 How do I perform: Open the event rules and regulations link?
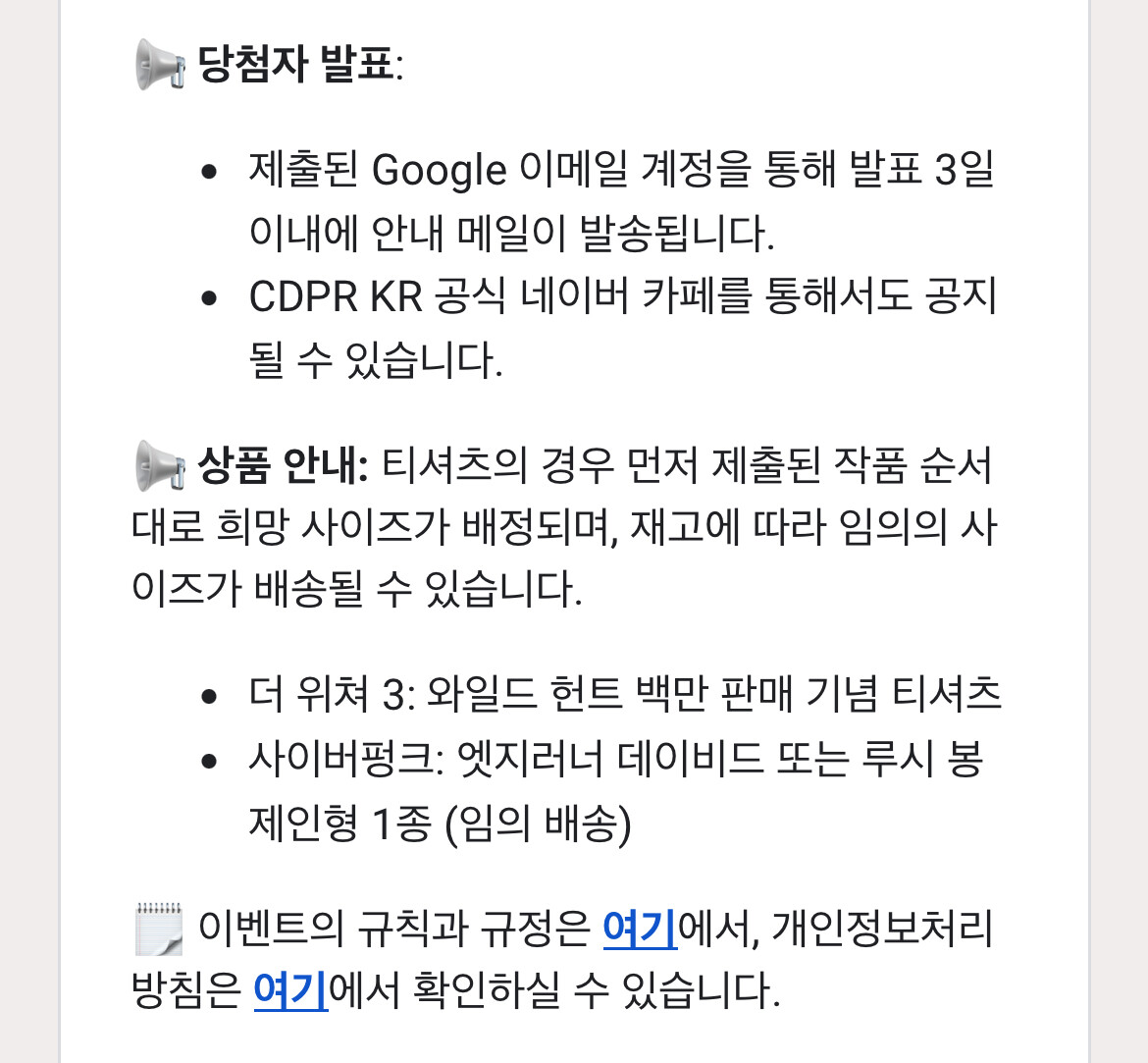[640, 929]
